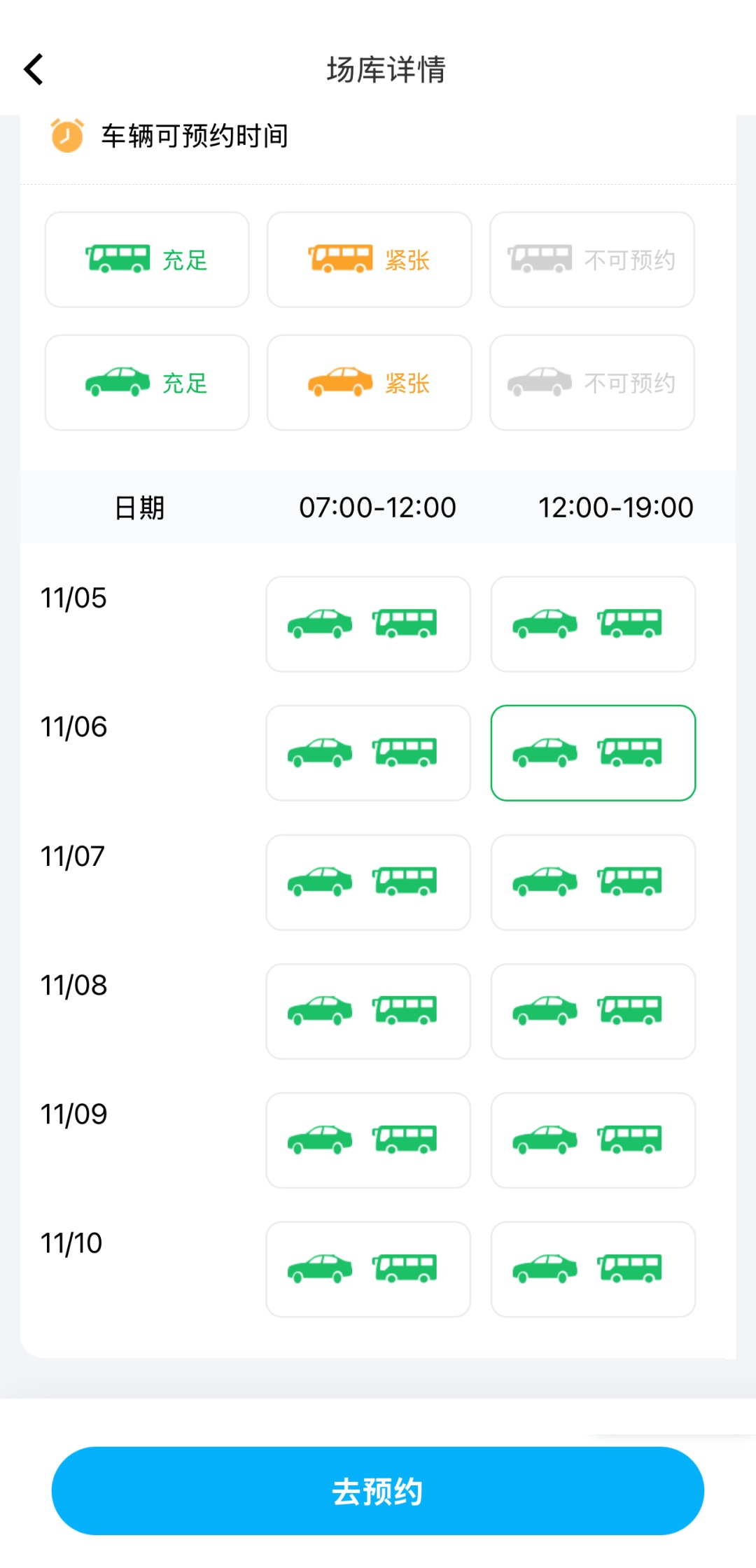
Task: Go back from the 场库详情 page
Action: pyautogui.click(x=34, y=69)
